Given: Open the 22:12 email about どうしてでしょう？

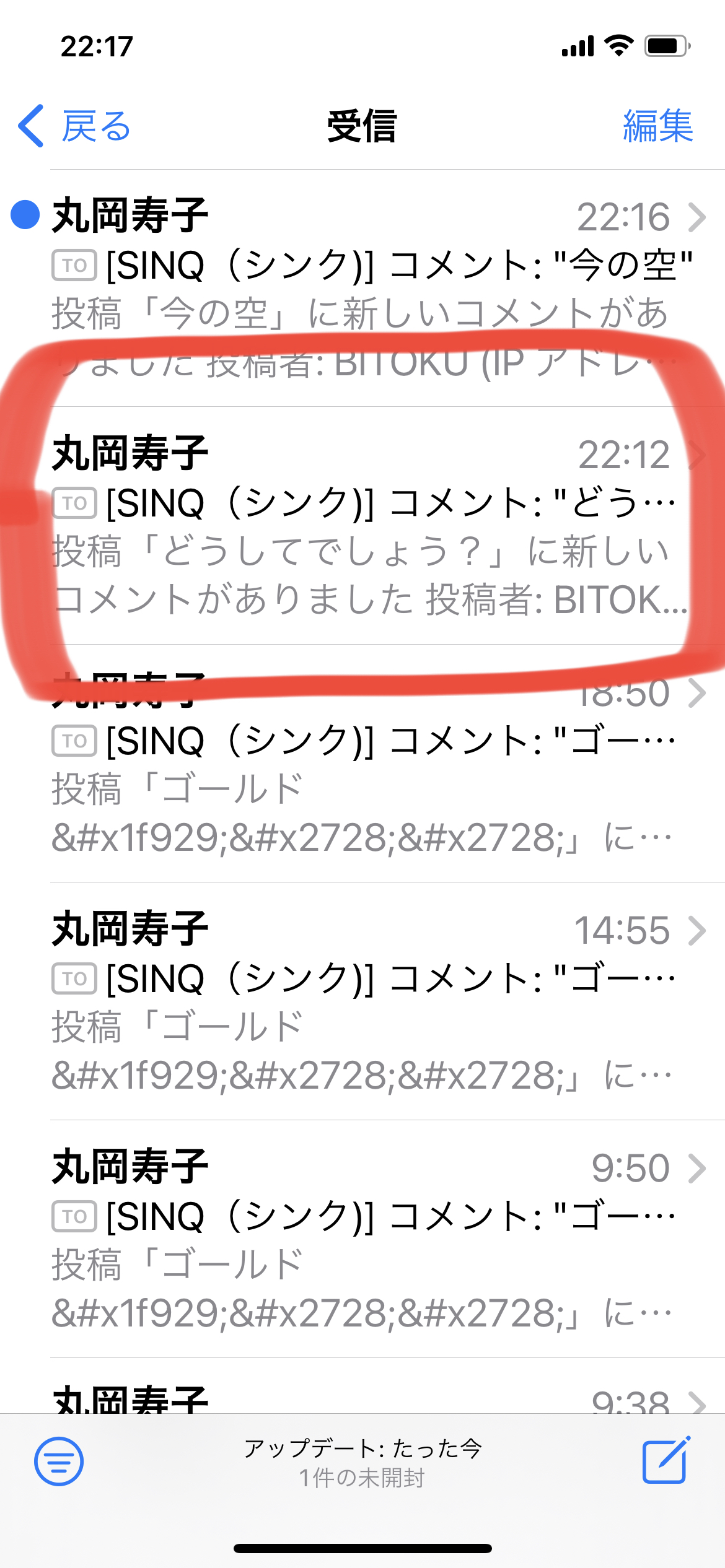Looking at the screenshot, I should pos(362,526).
